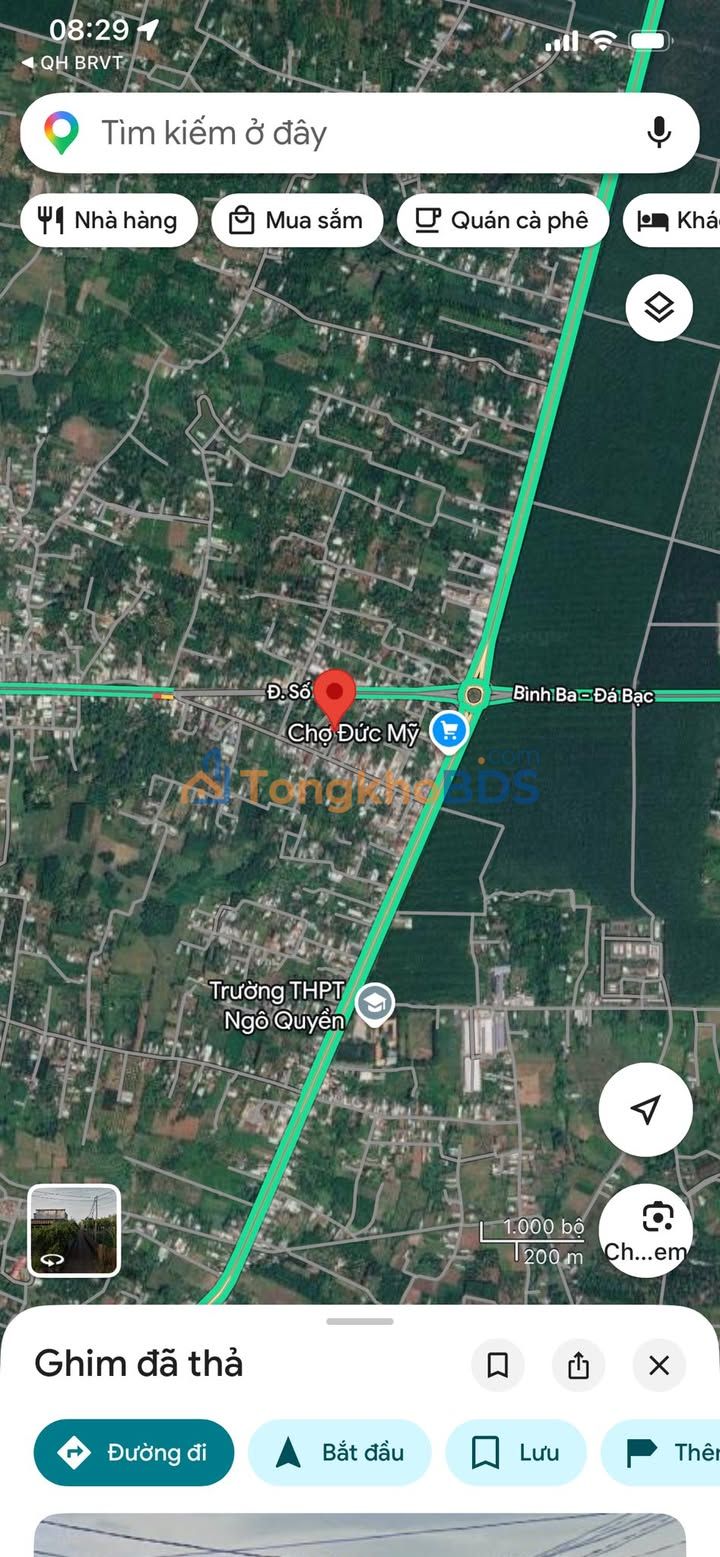Close the Ghim đã thả panel

coord(659,1365)
